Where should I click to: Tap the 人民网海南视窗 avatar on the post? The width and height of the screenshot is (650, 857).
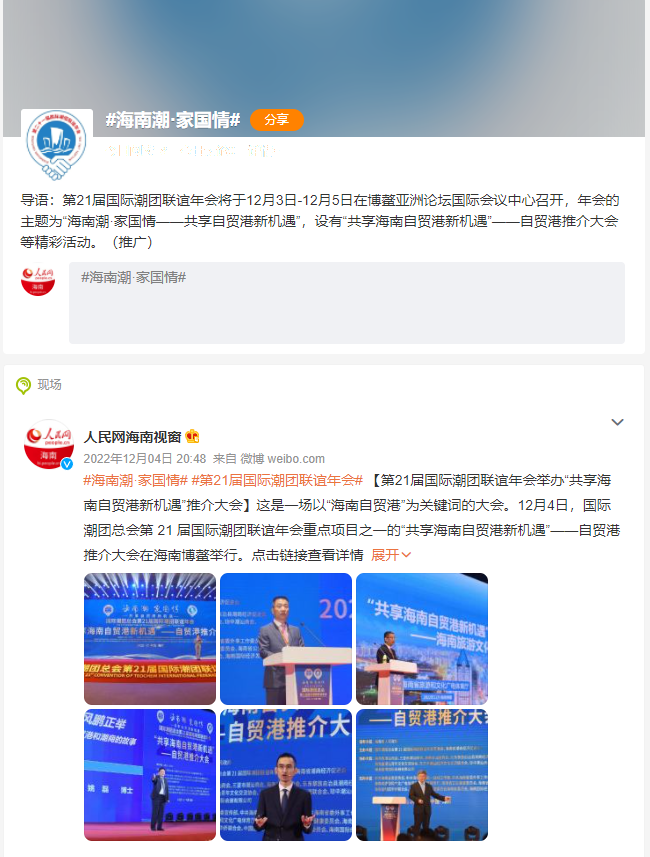(x=47, y=445)
